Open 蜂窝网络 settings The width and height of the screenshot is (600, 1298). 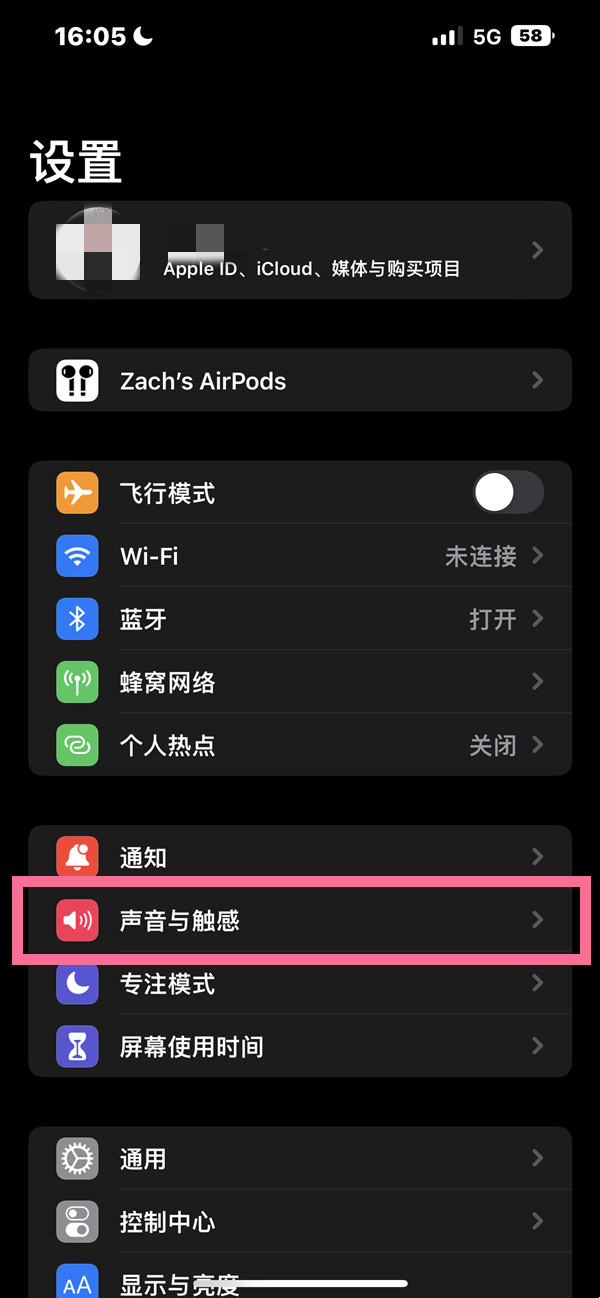coord(300,682)
